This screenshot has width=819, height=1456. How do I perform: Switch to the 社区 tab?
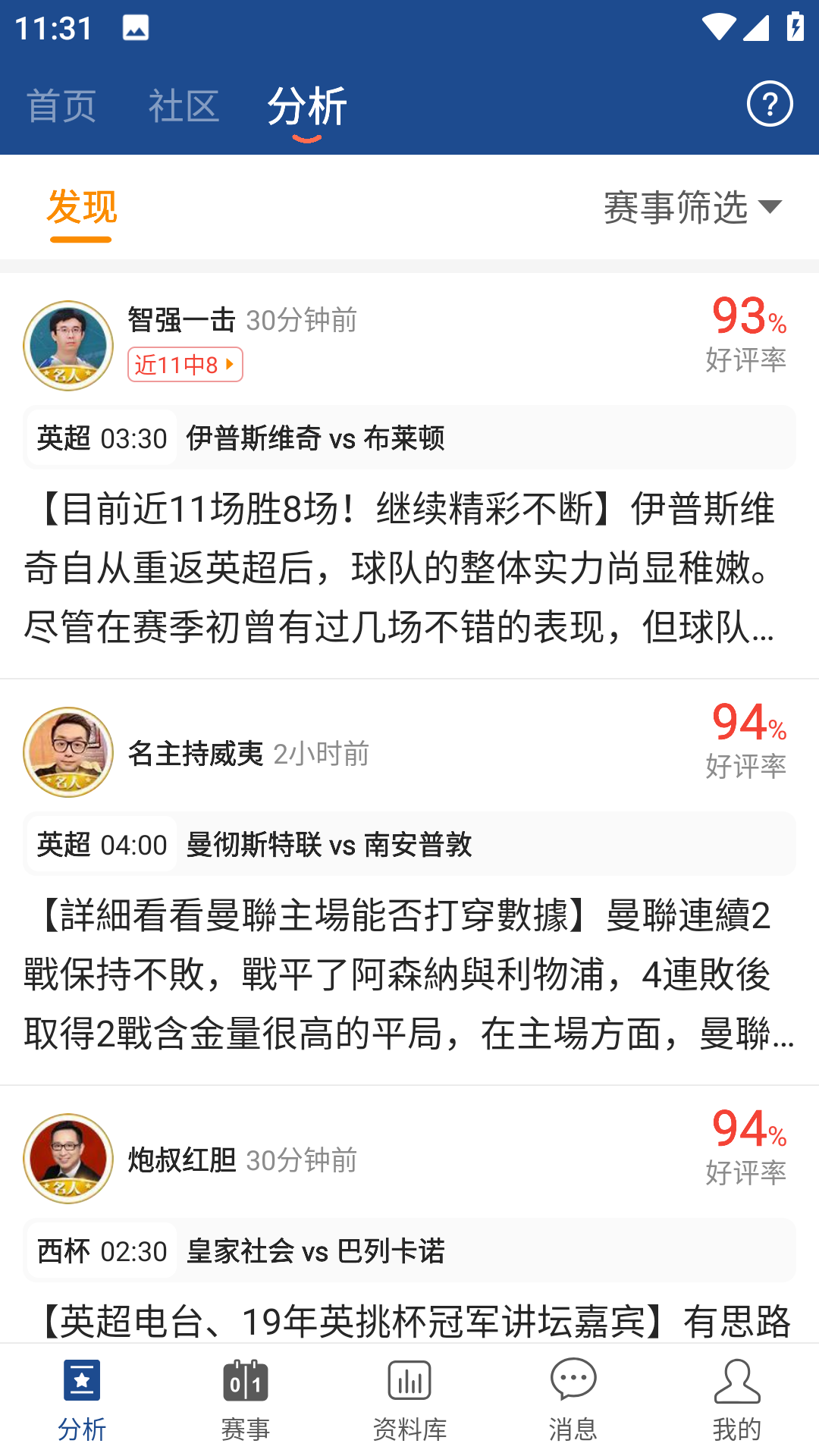click(184, 105)
